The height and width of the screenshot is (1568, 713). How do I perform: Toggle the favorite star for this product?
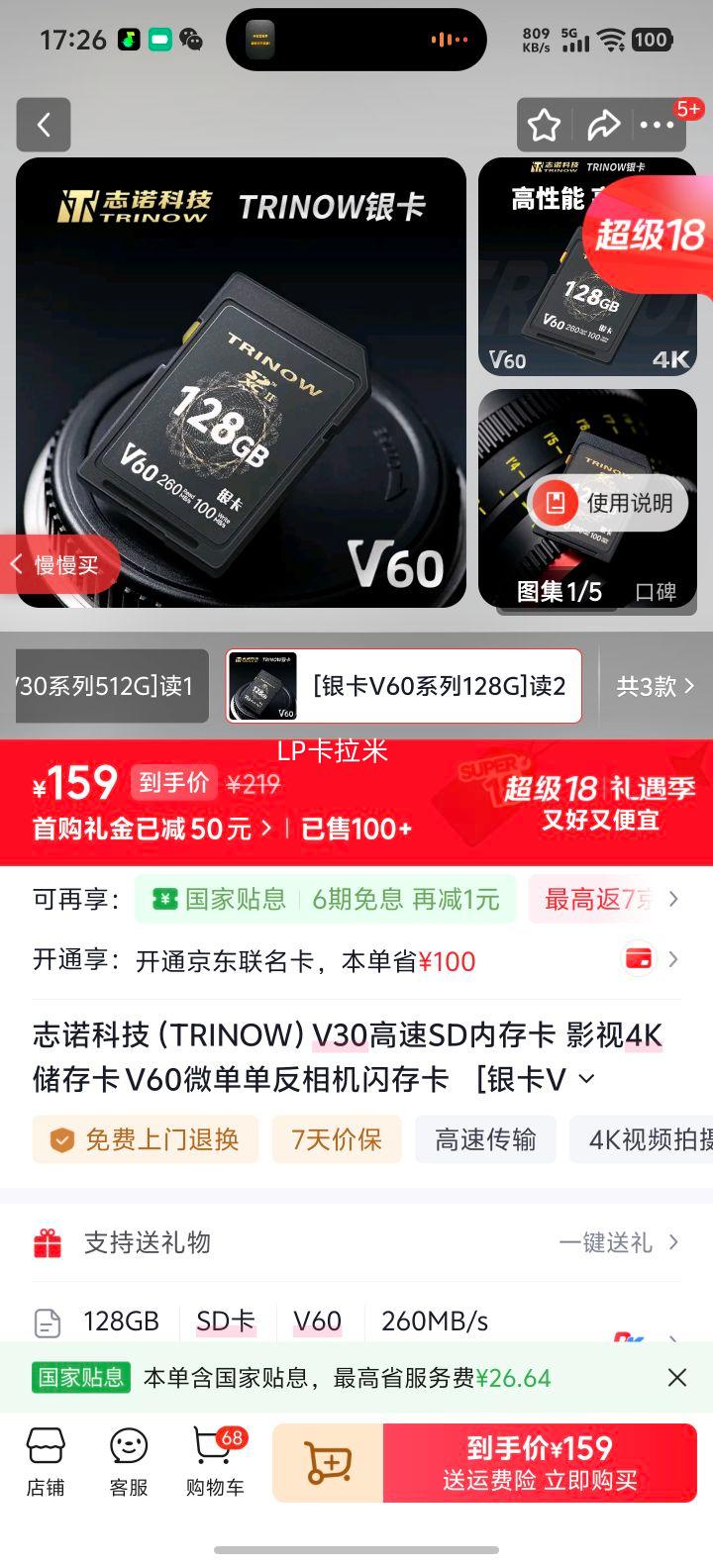[x=544, y=125]
